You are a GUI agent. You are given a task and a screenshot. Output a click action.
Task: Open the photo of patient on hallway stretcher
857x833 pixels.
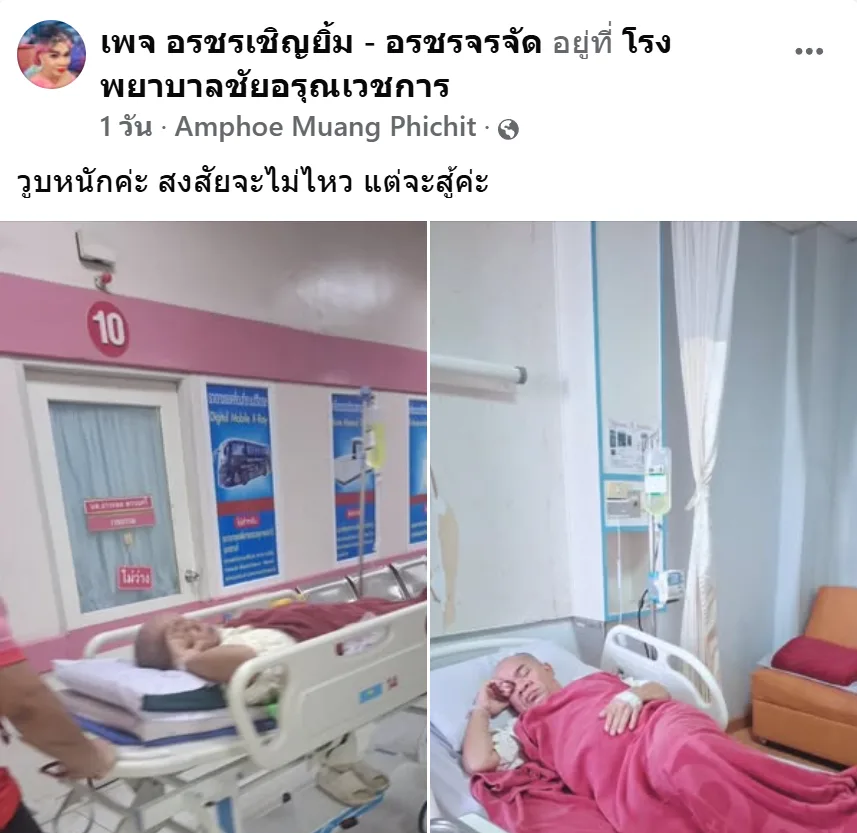213,526
